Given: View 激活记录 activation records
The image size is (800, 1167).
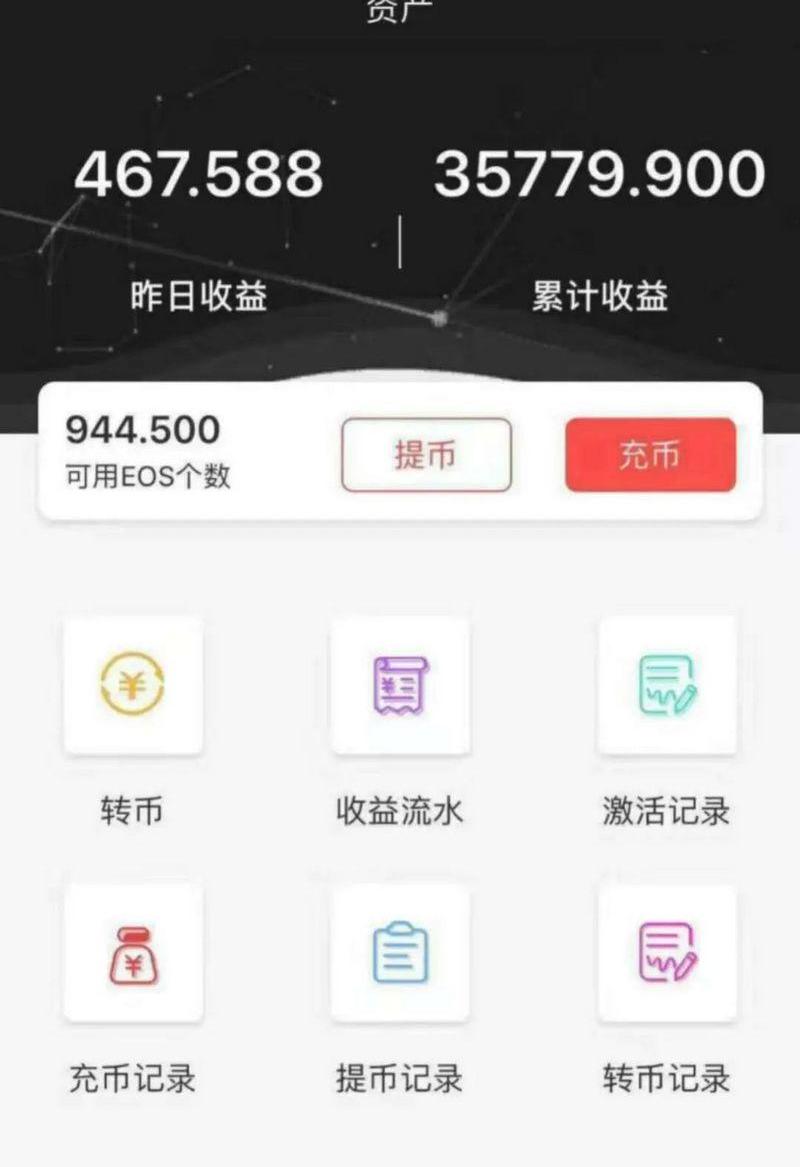Looking at the screenshot, I should click(x=667, y=686).
